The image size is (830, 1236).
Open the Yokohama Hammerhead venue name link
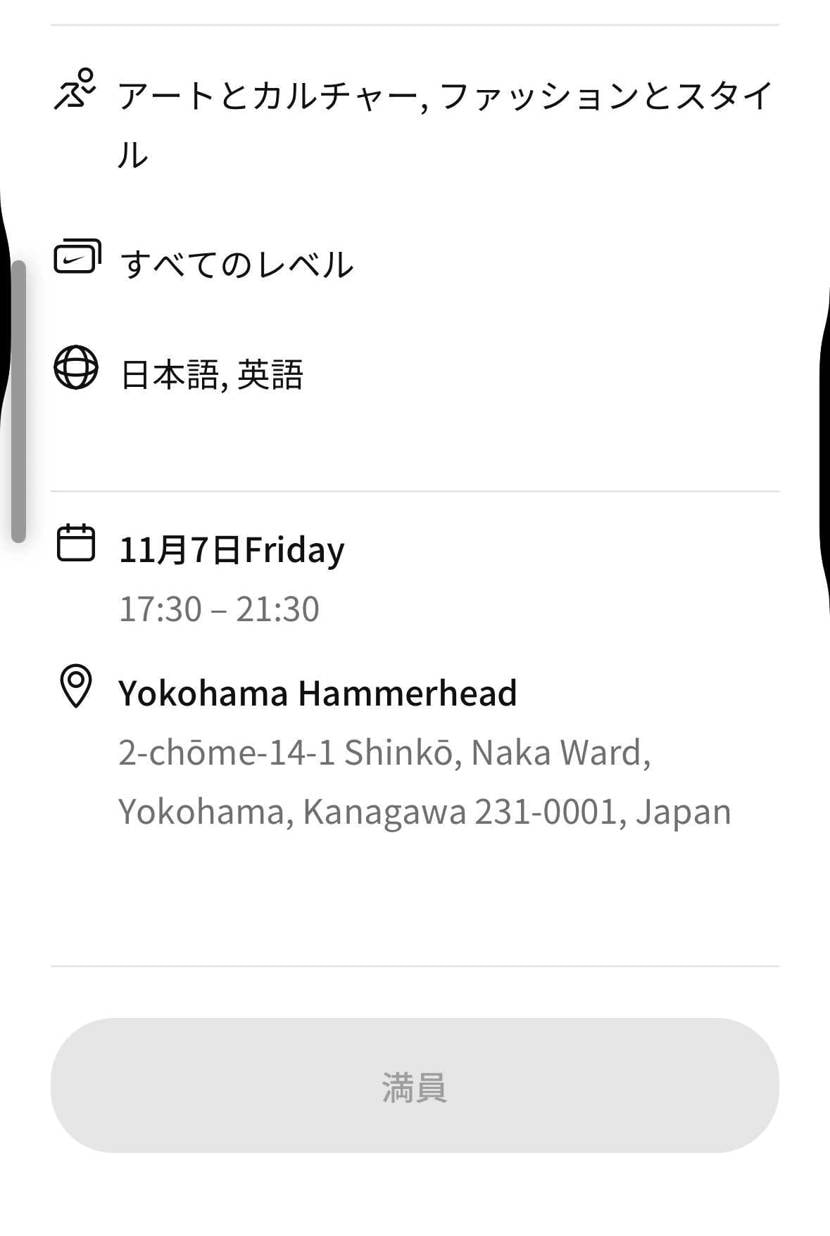pos(318,692)
